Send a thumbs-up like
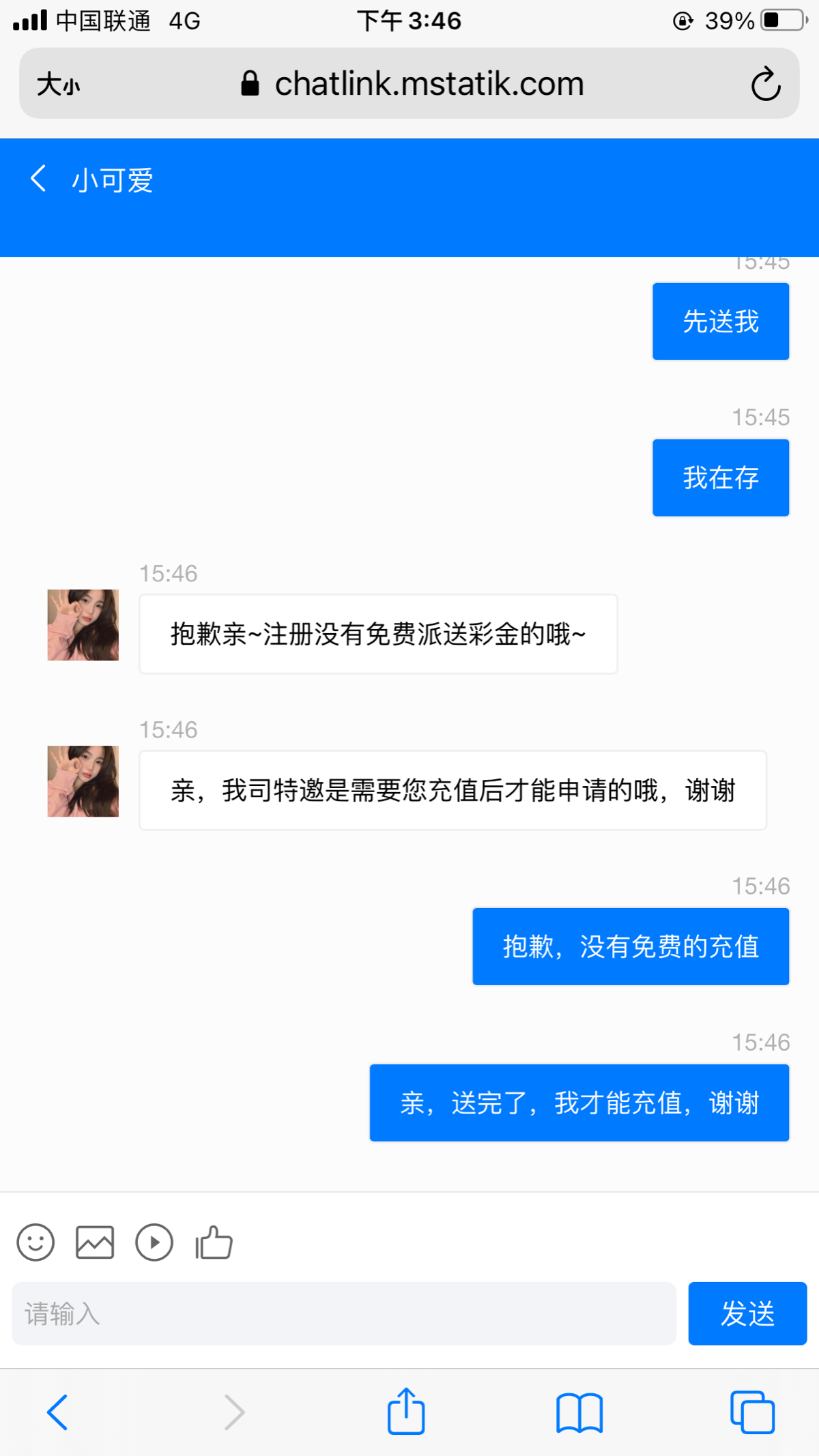The width and height of the screenshot is (819, 1456). pos(214,1242)
